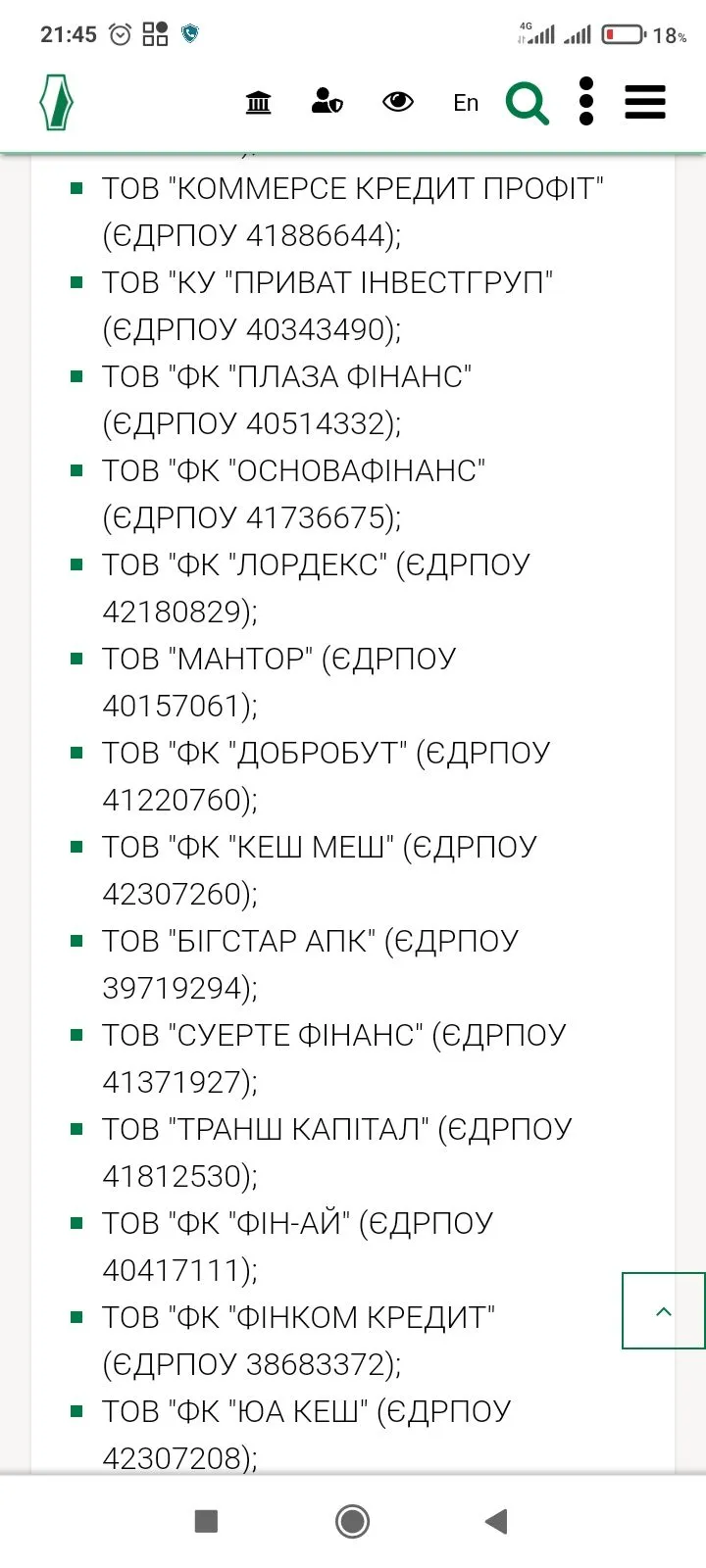Tap the back-to-top arrow button
The width and height of the screenshot is (706, 1568).
(x=664, y=1311)
